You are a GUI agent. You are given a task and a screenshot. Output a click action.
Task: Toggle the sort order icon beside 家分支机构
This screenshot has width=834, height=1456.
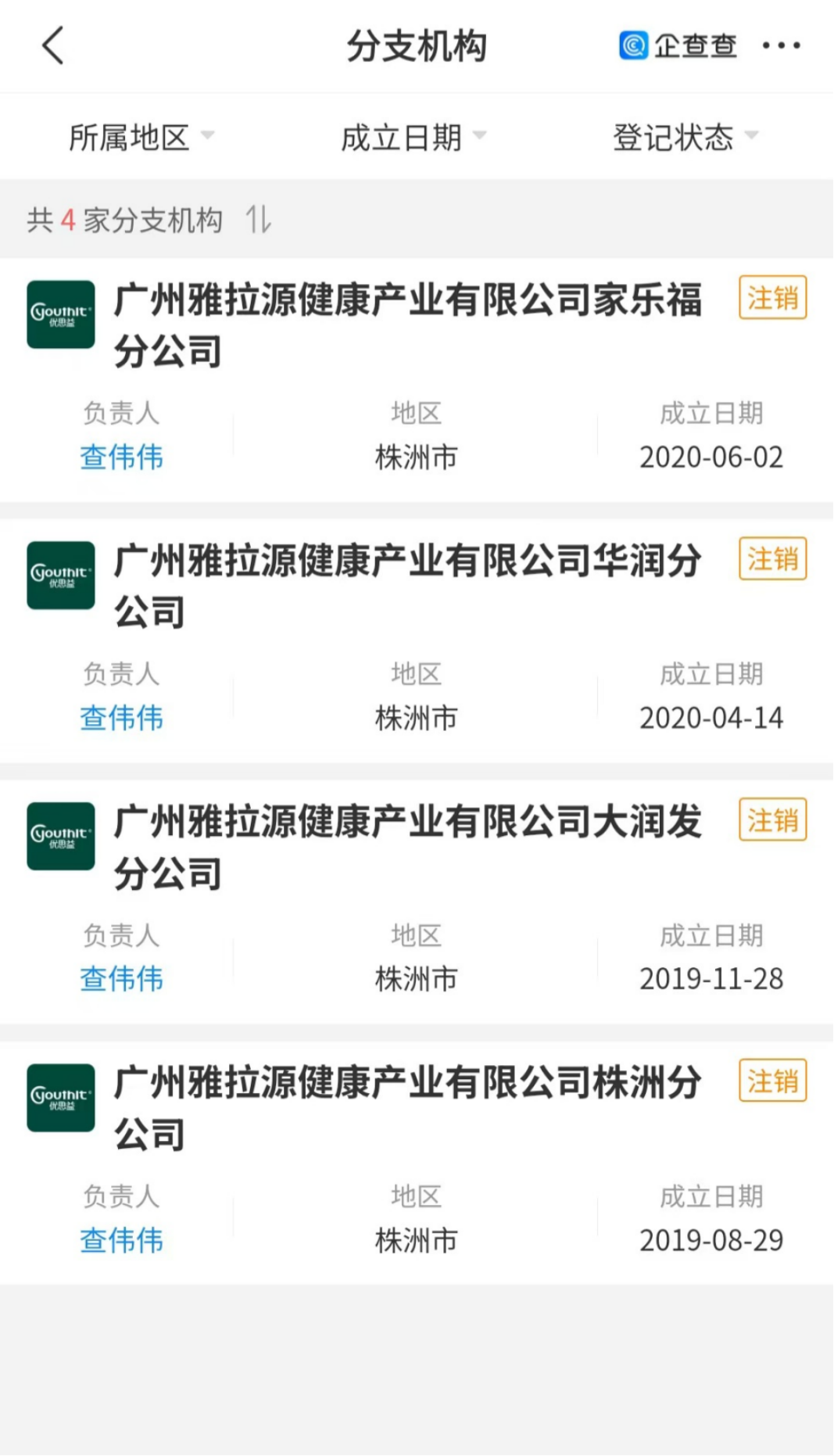point(259,220)
